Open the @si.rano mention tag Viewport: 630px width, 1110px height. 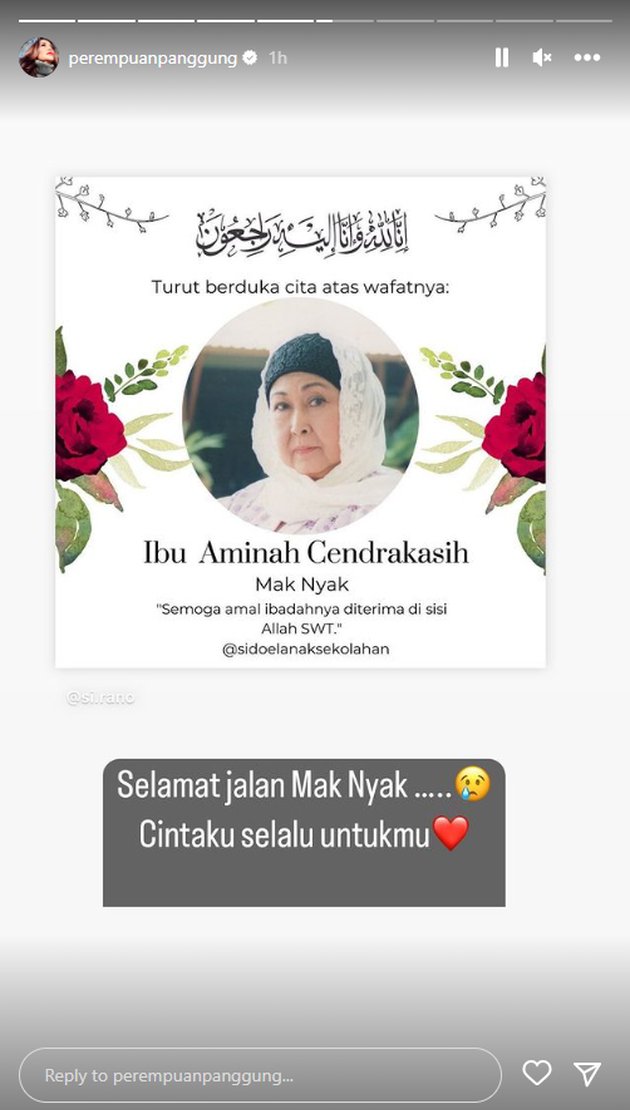point(100,697)
